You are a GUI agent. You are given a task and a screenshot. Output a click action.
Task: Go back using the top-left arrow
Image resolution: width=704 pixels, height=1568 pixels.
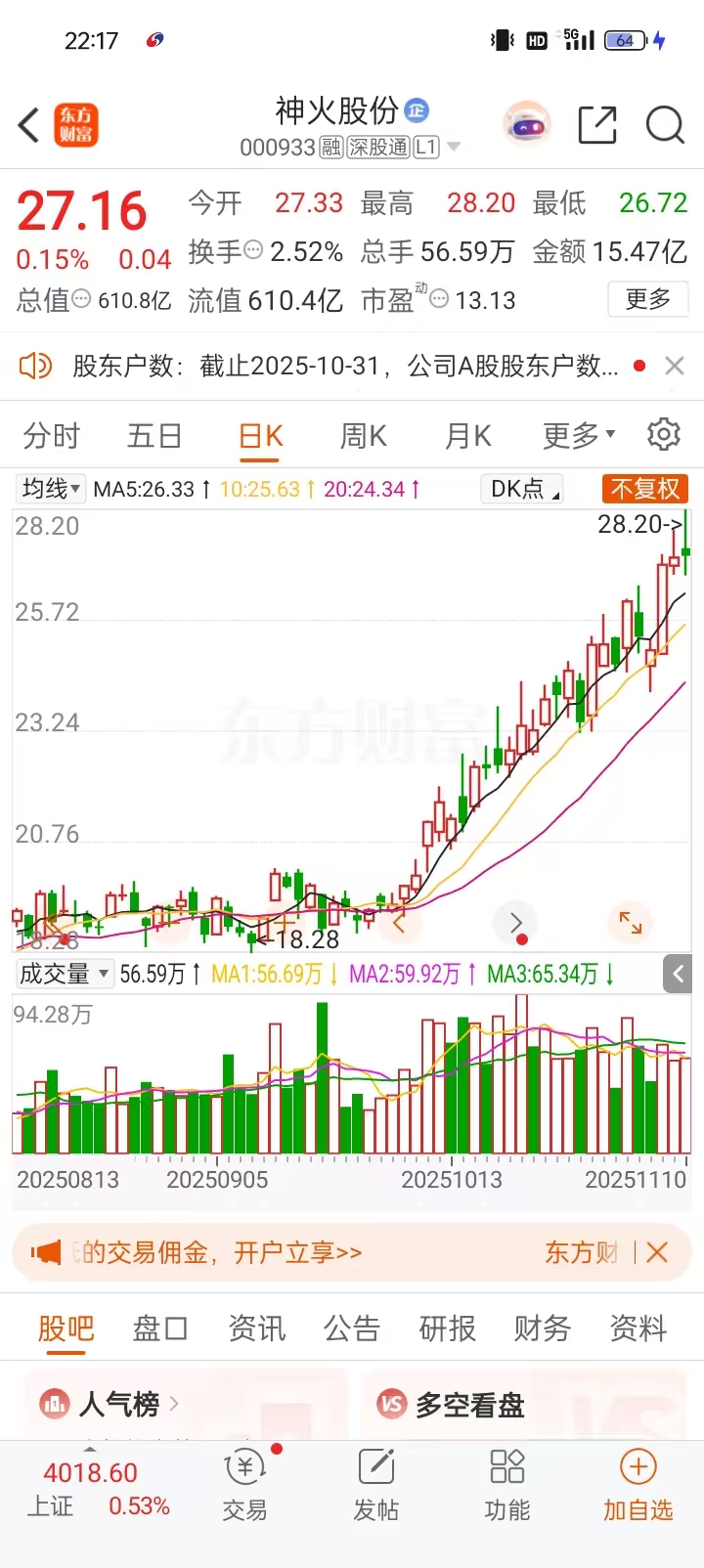29,126
